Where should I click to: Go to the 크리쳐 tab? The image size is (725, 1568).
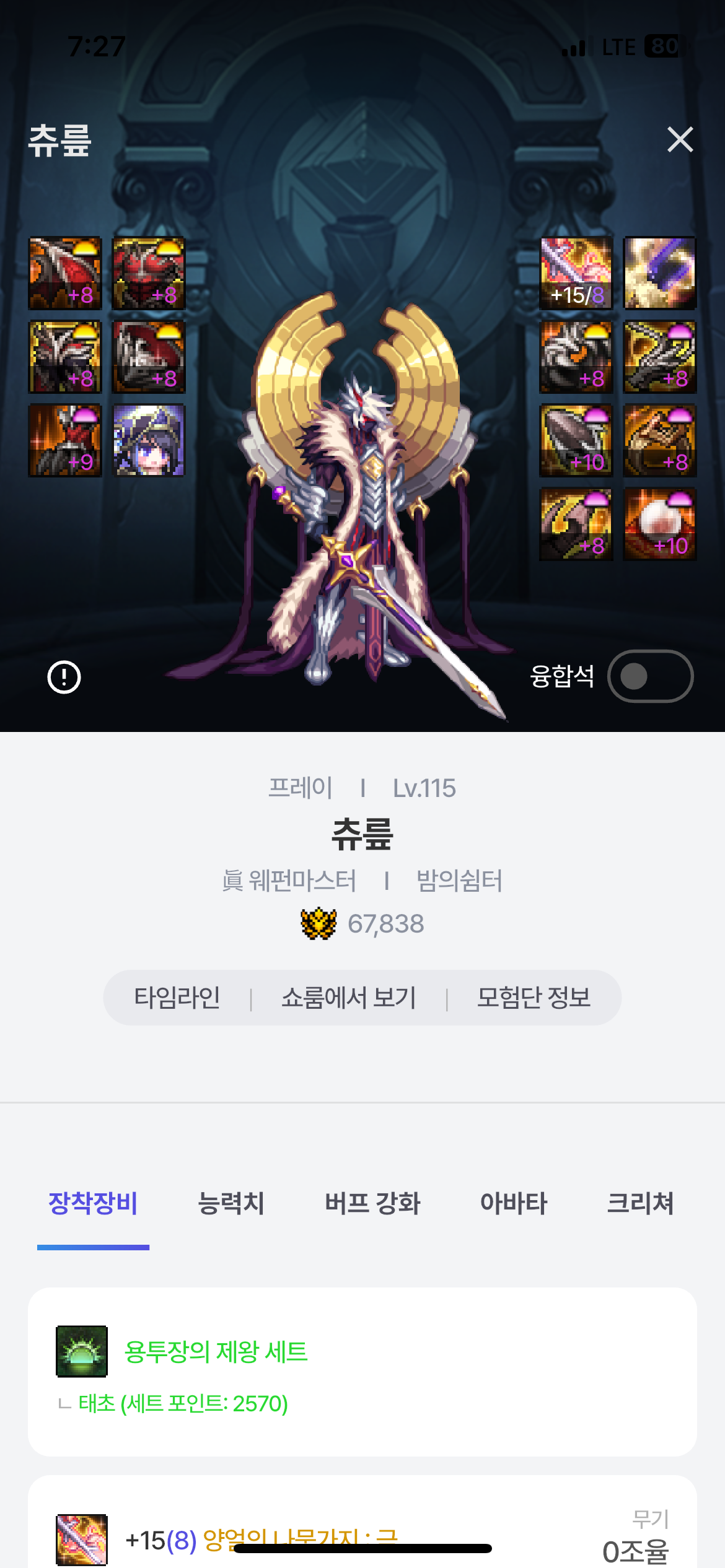[639, 1203]
